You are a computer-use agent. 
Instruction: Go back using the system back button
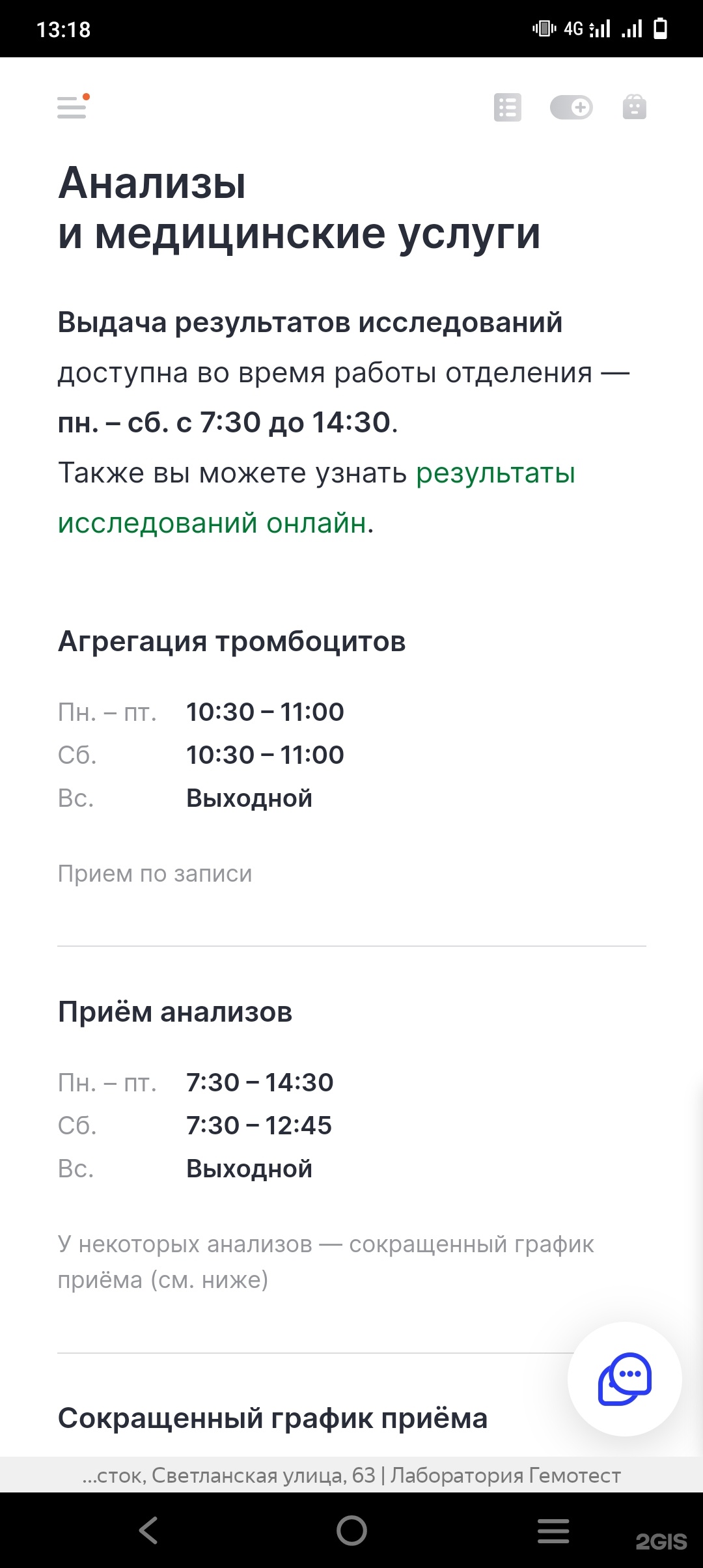(x=149, y=1530)
